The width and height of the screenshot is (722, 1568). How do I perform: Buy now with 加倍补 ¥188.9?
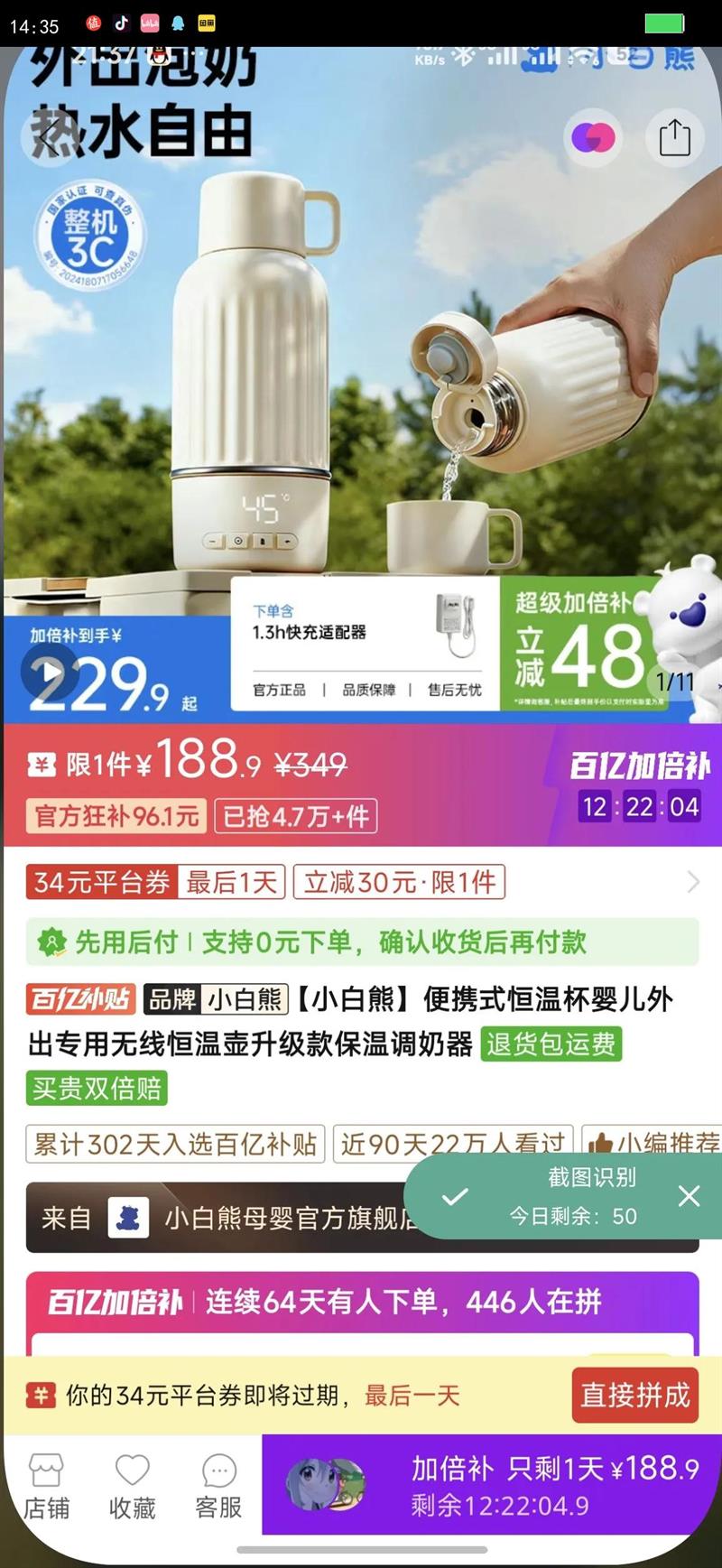(x=492, y=1484)
